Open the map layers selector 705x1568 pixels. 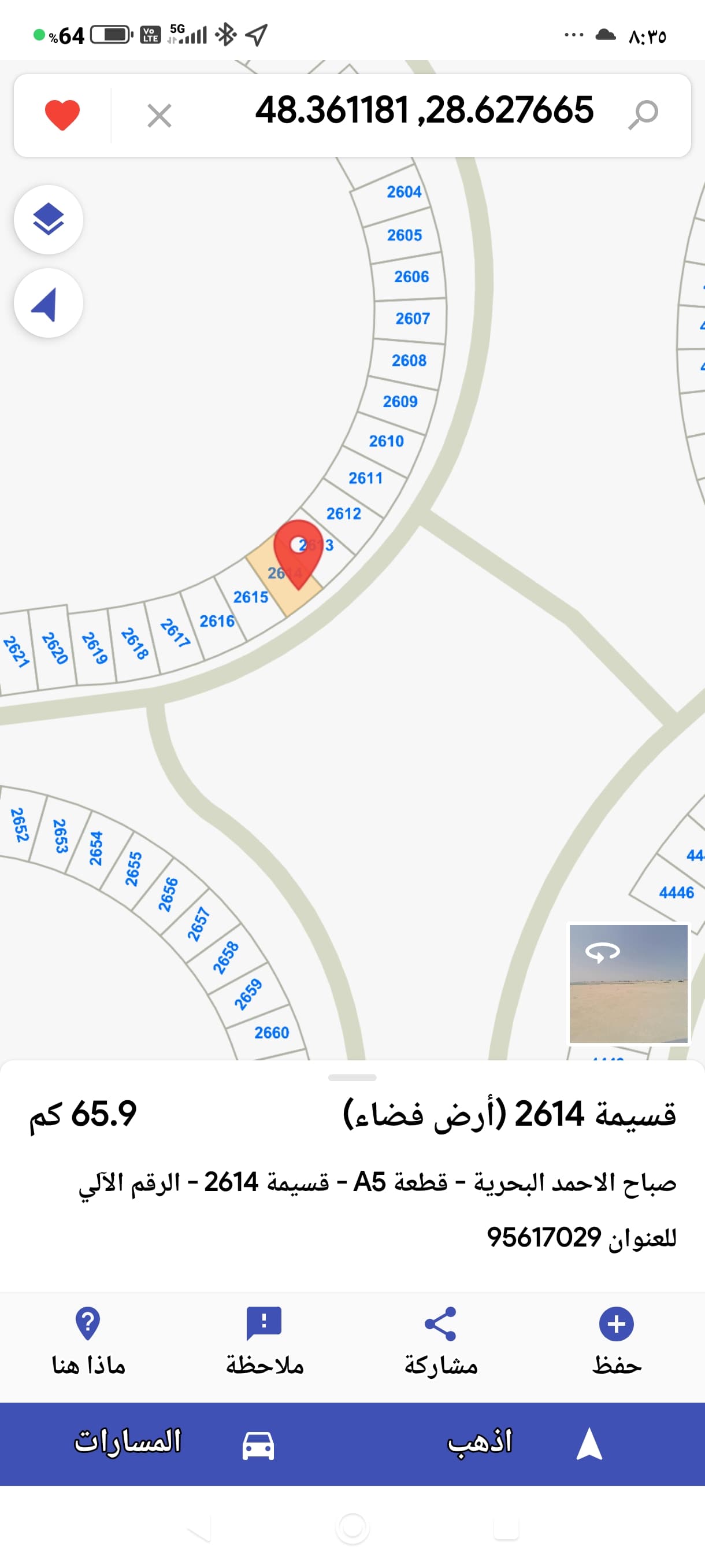49,221
